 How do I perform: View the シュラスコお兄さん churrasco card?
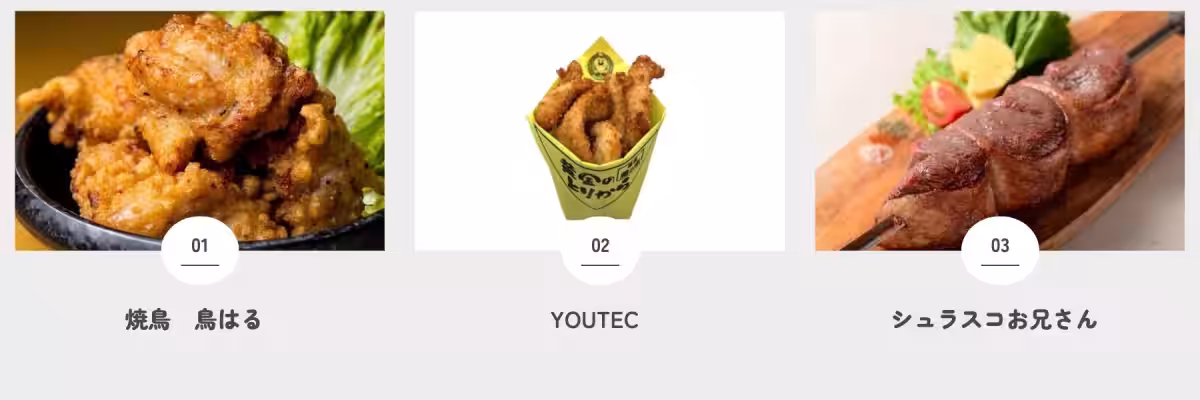(x=999, y=130)
